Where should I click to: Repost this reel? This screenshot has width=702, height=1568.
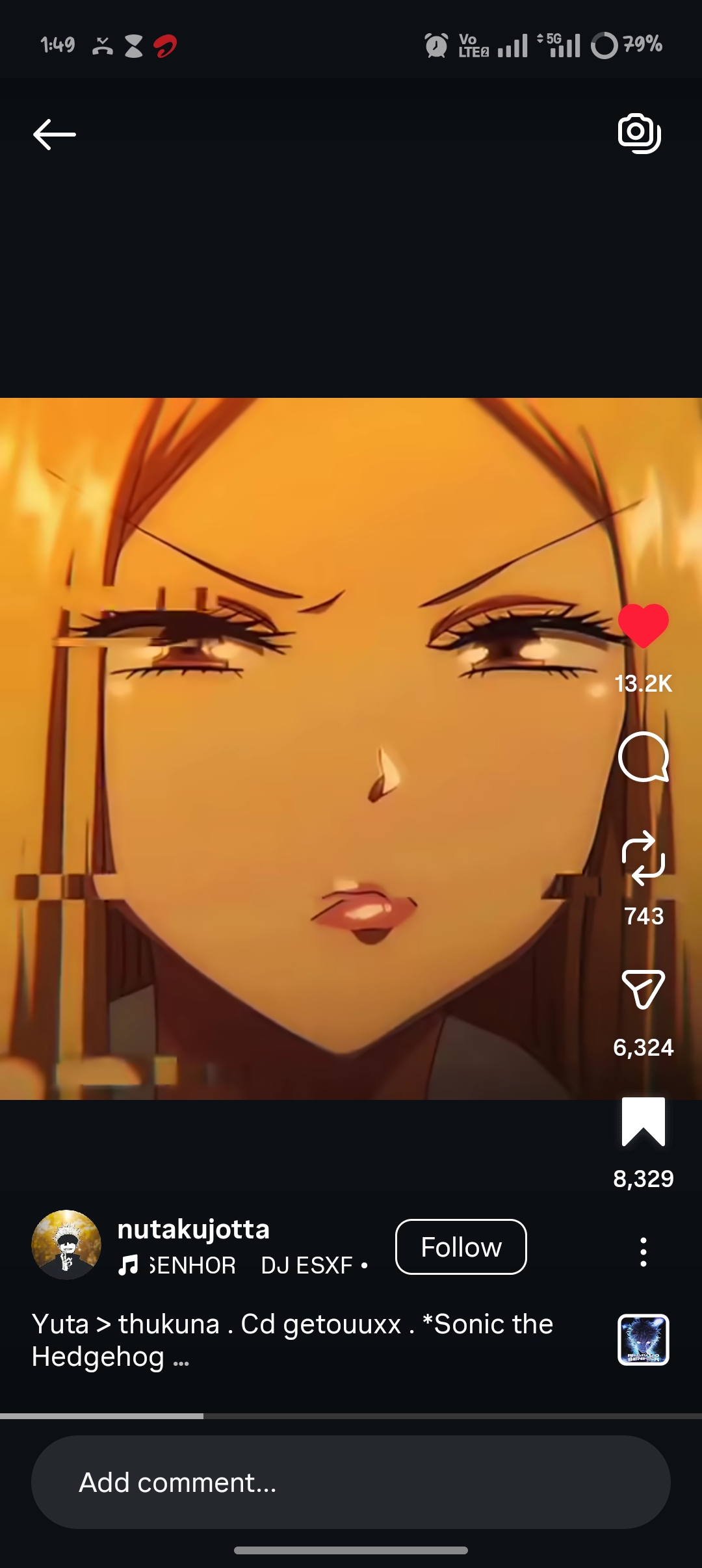pos(643,858)
